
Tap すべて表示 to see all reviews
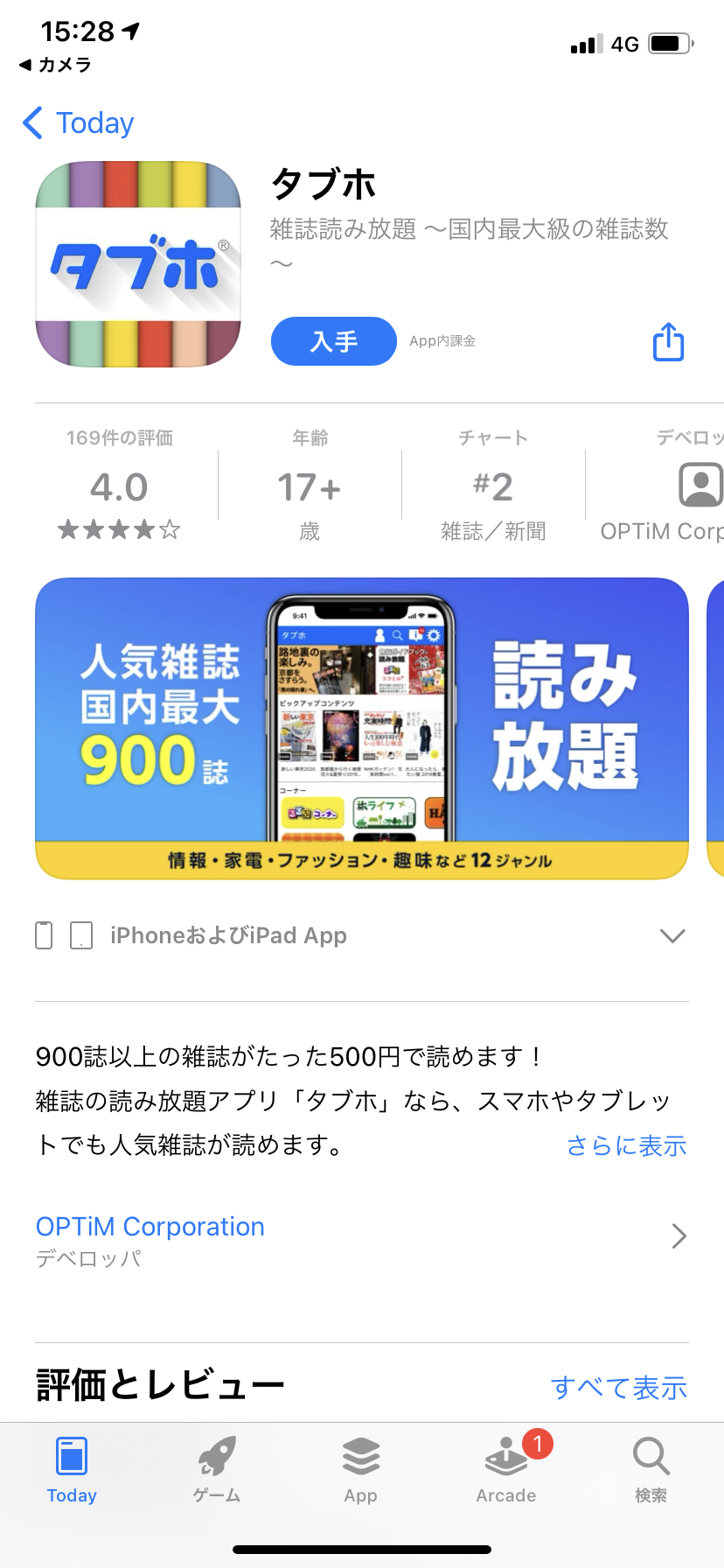coord(618,1387)
